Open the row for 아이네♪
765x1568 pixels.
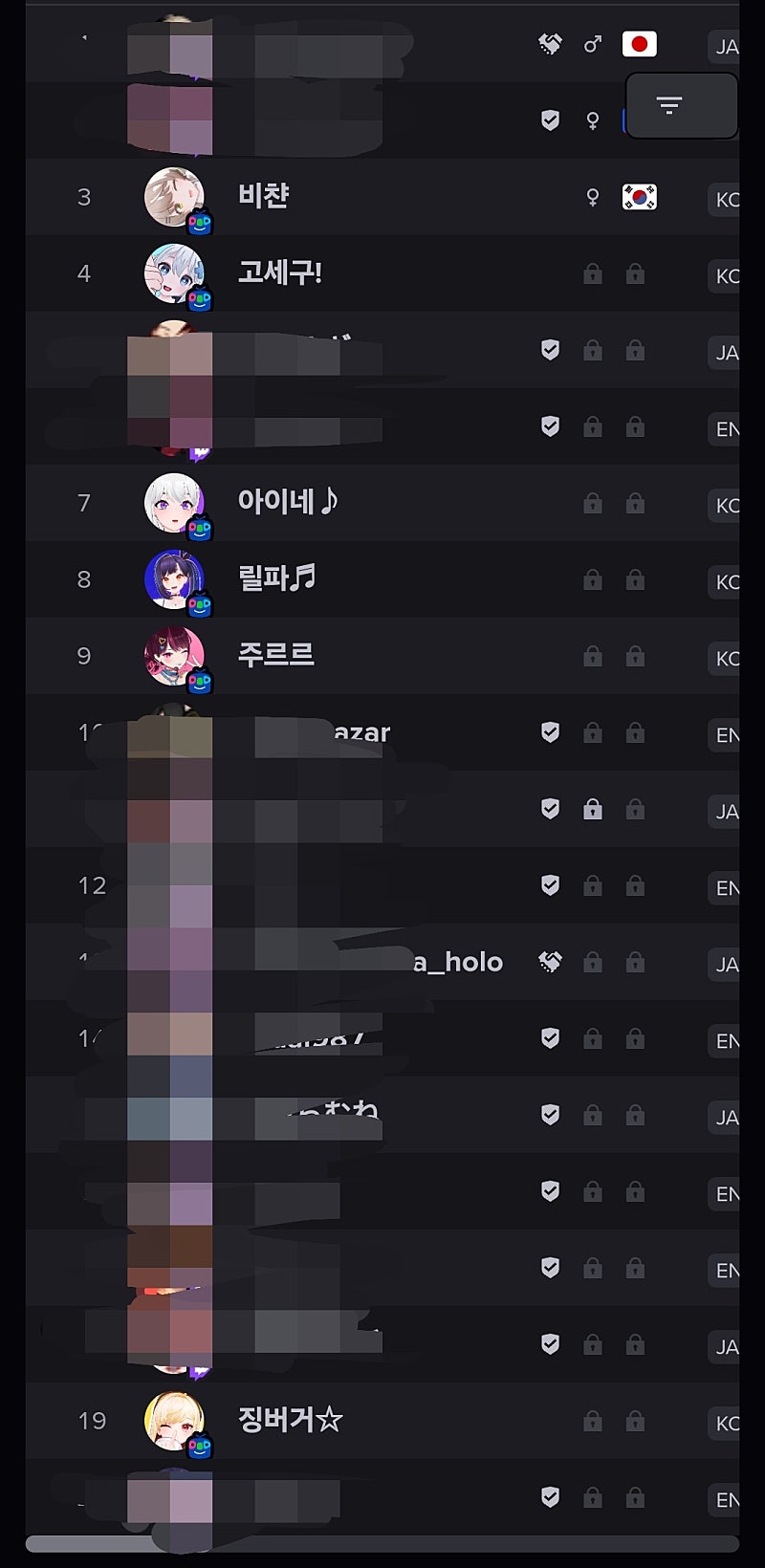(x=287, y=502)
